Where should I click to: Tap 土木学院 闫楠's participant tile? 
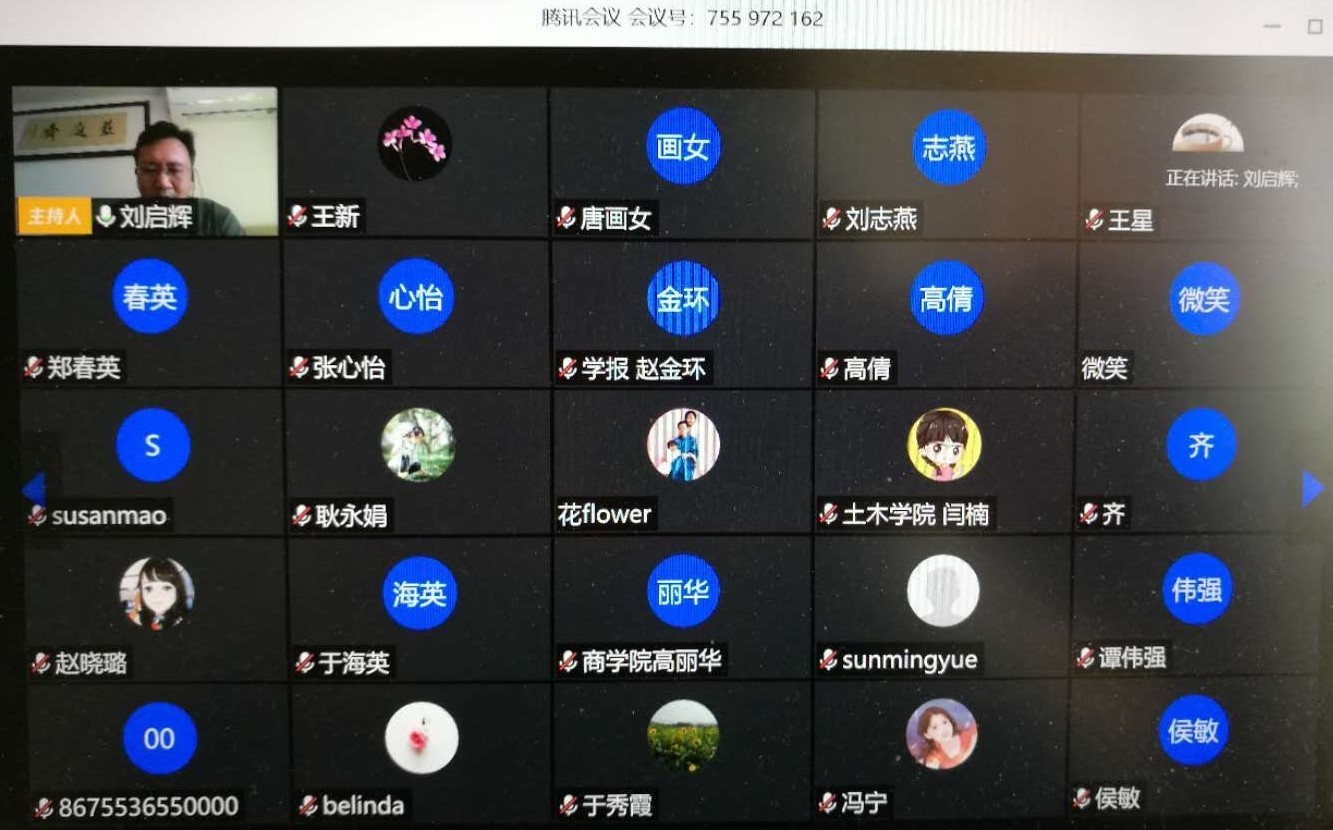pos(944,460)
